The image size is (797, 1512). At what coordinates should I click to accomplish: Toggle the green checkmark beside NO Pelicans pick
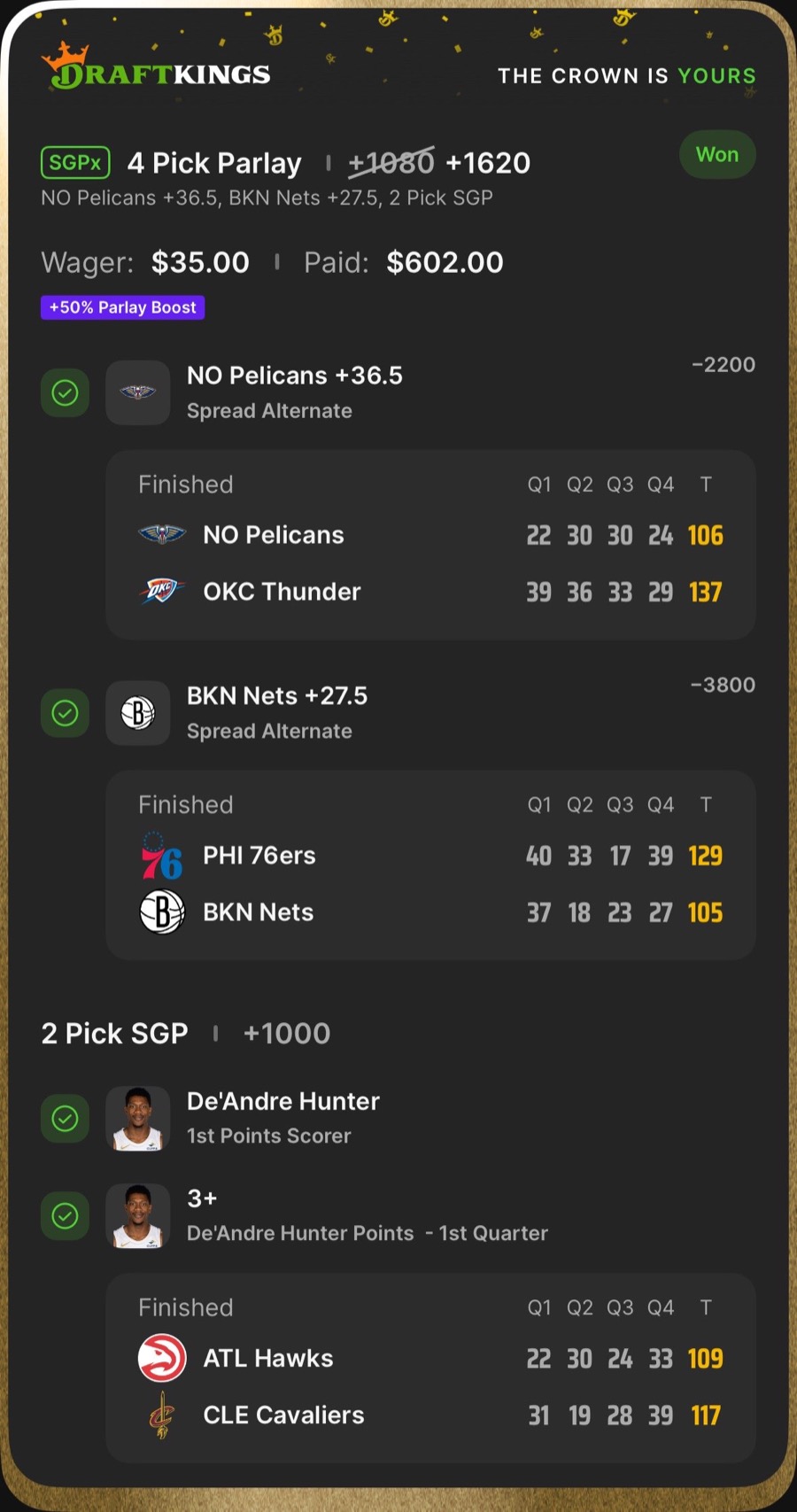(x=65, y=392)
